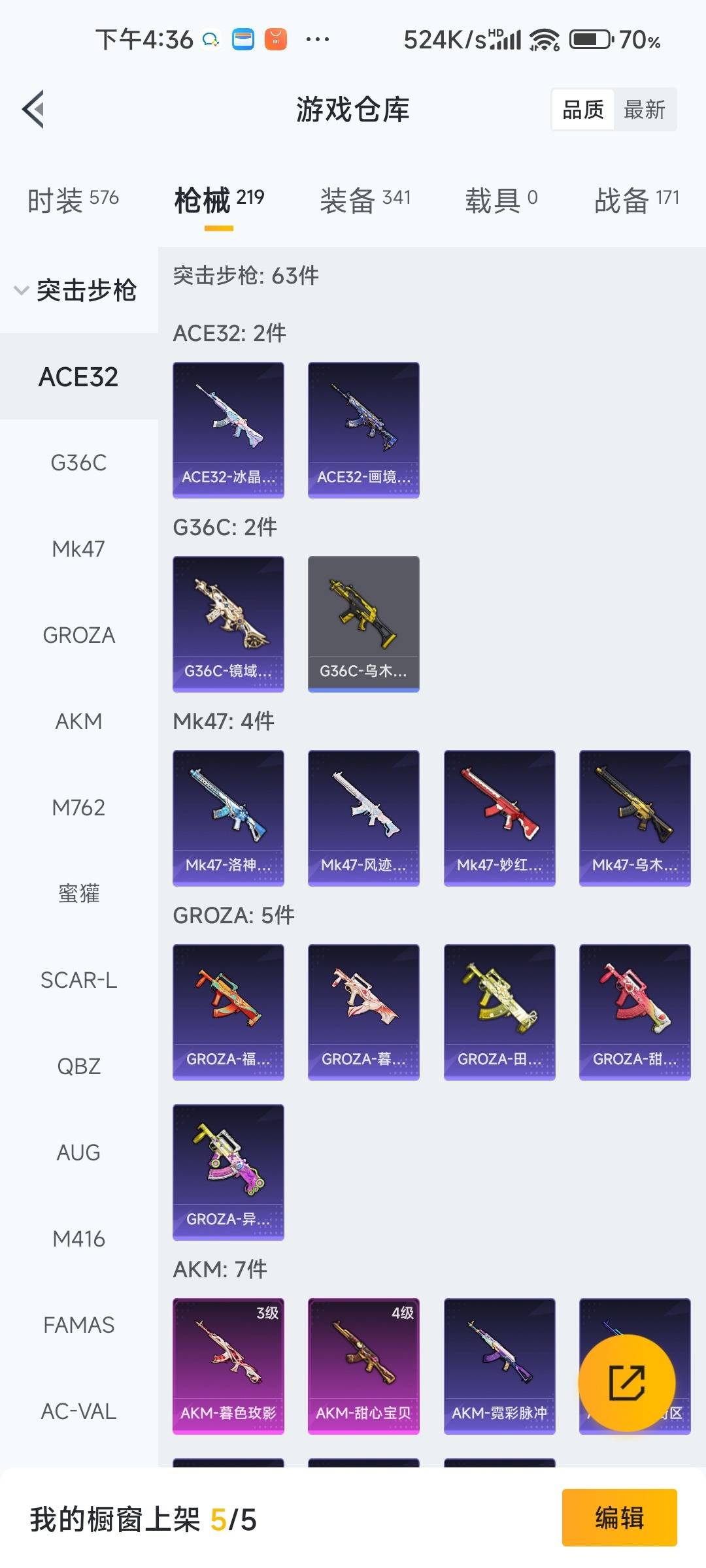Switch to the 战备 tab
Screen dimensions: 706x1568
(636, 200)
